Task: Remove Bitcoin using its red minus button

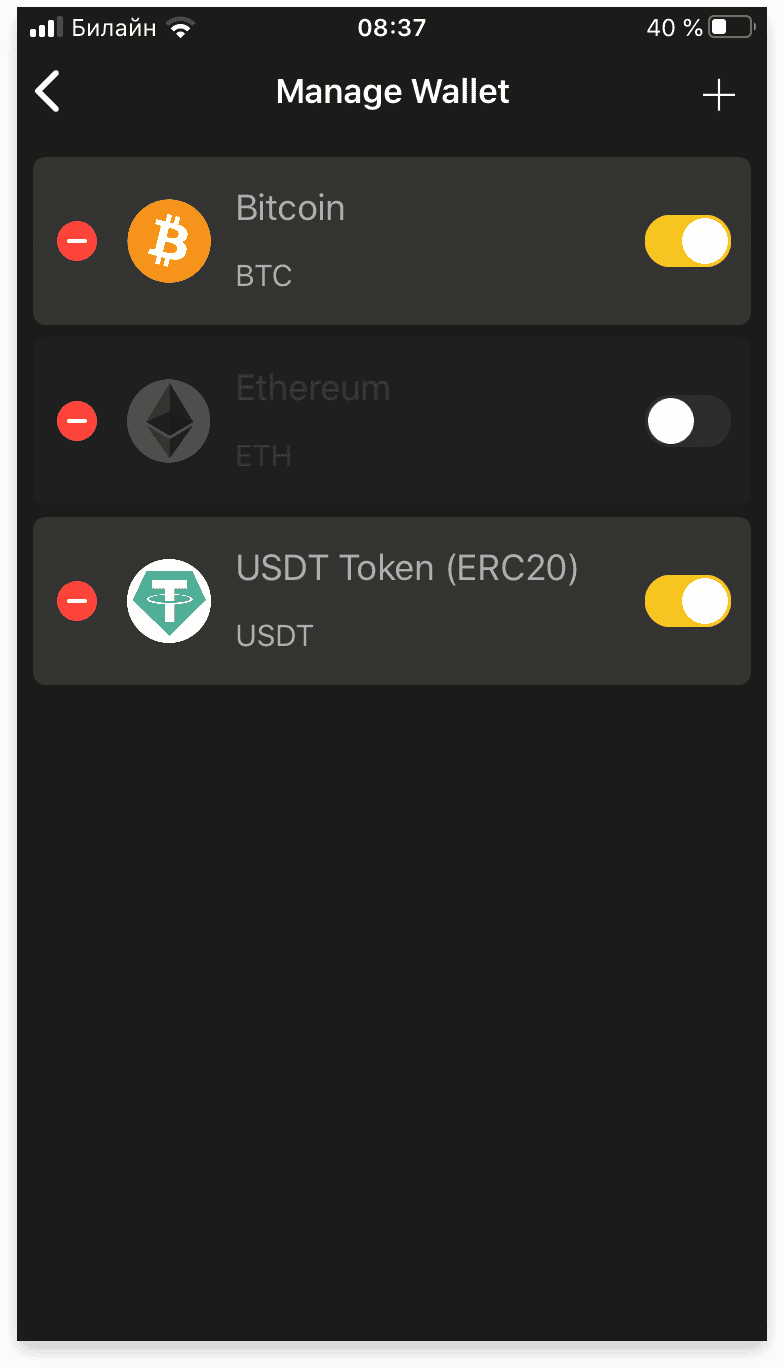Action: (x=77, y=241)
